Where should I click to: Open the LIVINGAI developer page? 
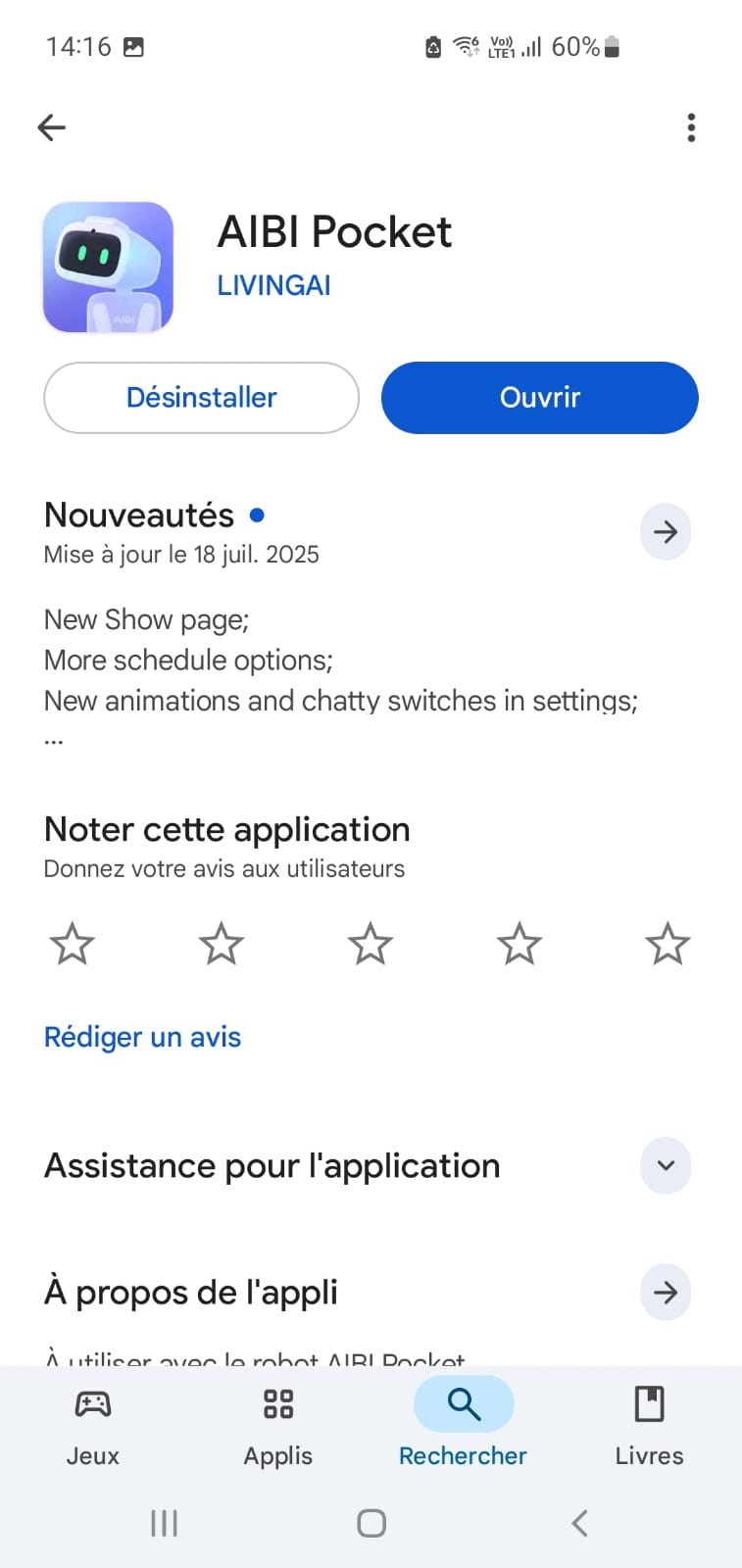click(x=273, y=285)
